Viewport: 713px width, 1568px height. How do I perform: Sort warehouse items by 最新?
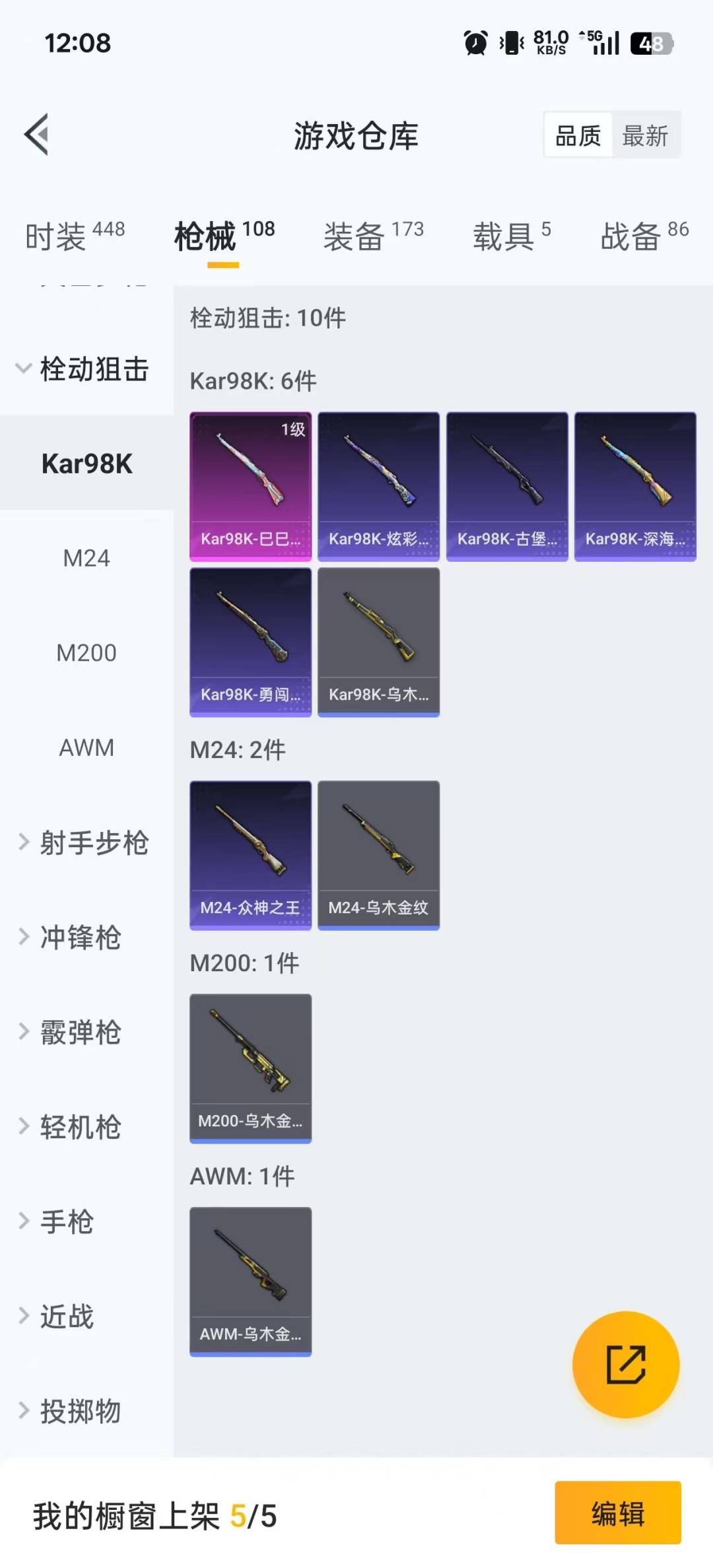coord(645,136)
